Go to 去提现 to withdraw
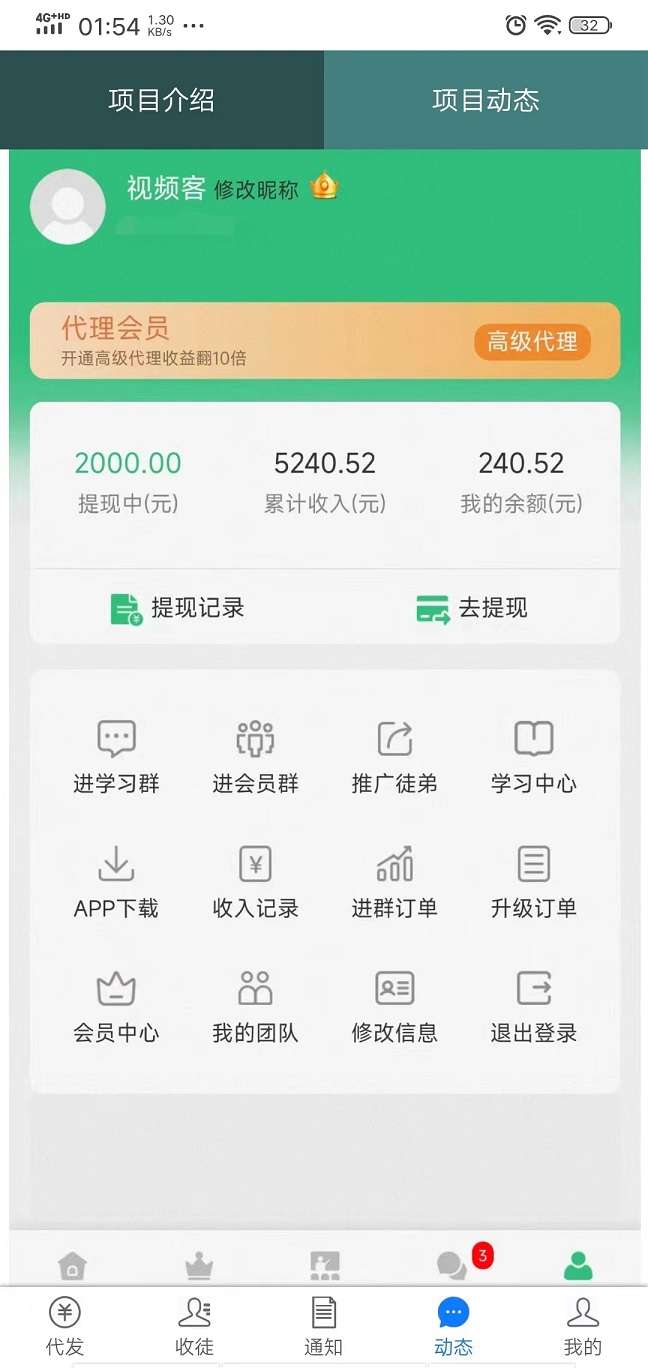This screenshot has width=648, height=1368. (x=472, y=608)
